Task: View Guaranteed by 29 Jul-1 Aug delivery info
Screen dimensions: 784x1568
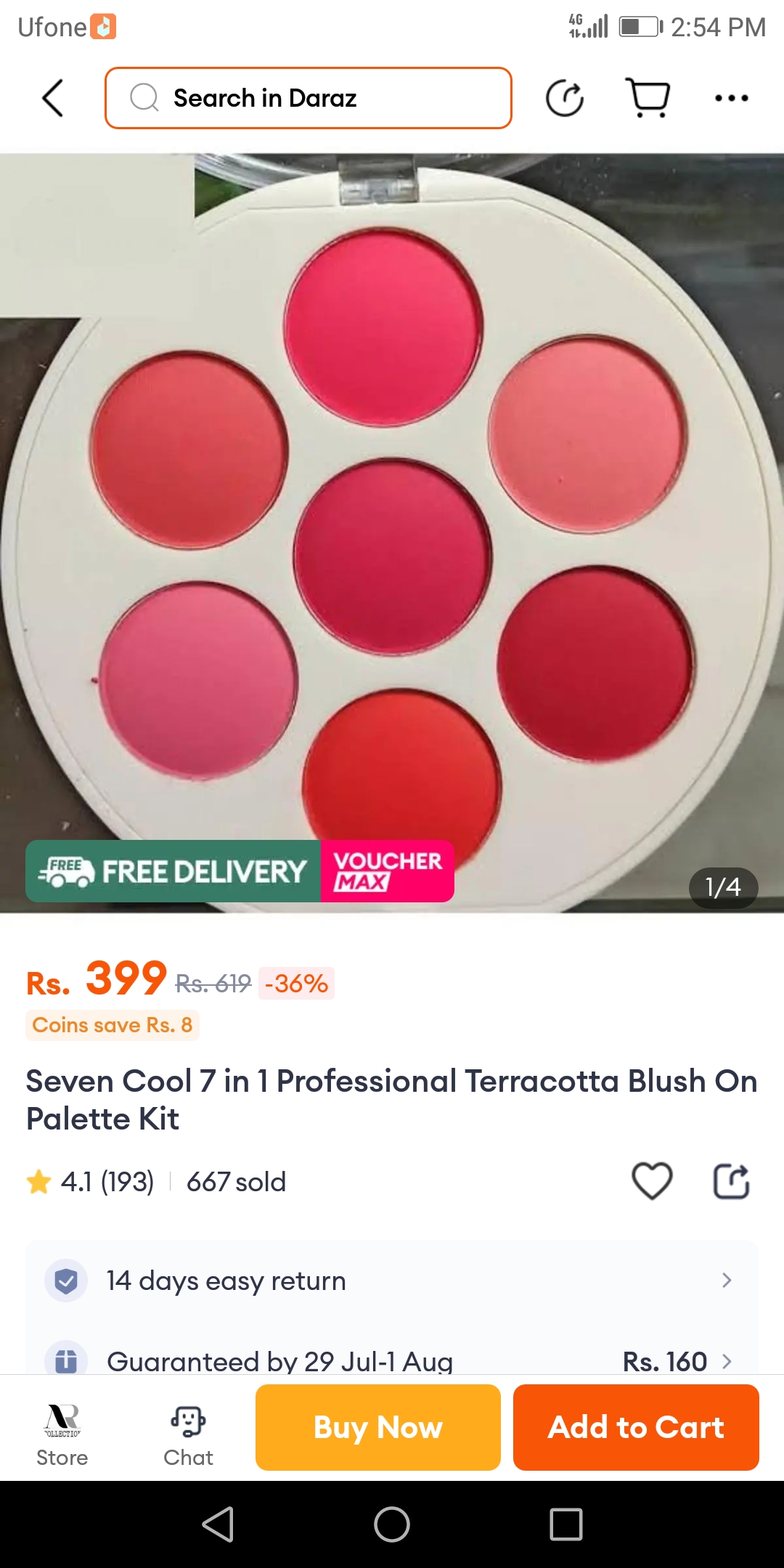Action: click(392, 1360)
